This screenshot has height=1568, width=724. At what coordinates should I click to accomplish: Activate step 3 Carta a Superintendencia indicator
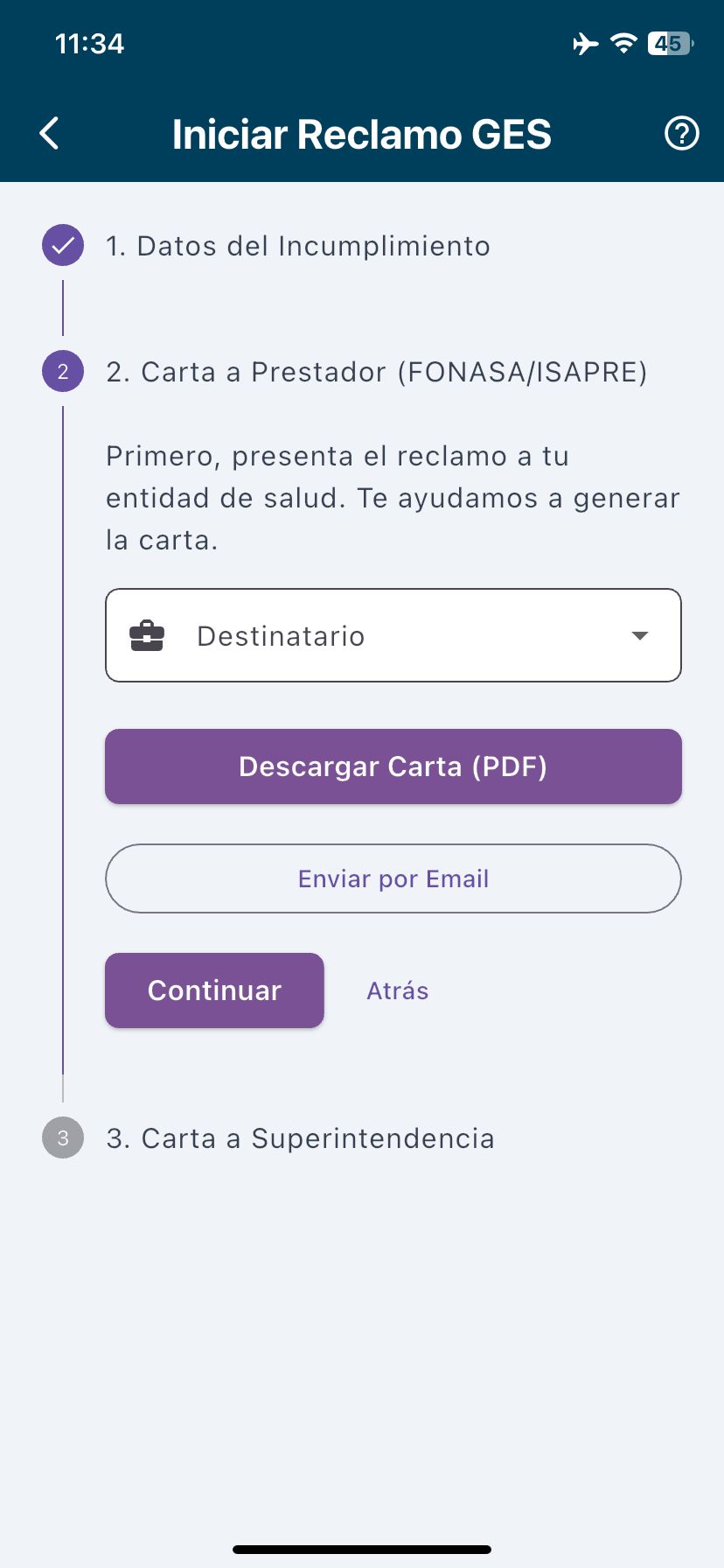pos(62,1137)
